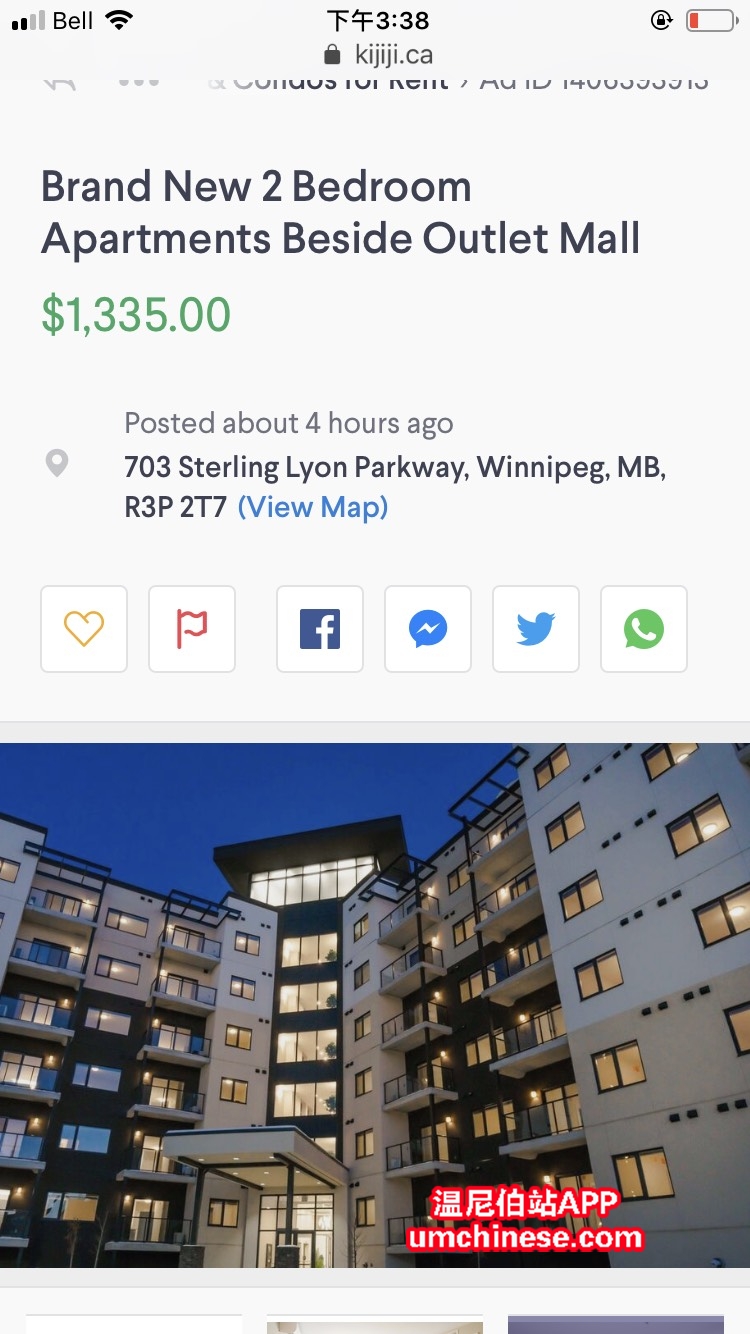Tap the kijiji.ca address bar
This screenshot has height=1334, width=750.
click(378, 54)
